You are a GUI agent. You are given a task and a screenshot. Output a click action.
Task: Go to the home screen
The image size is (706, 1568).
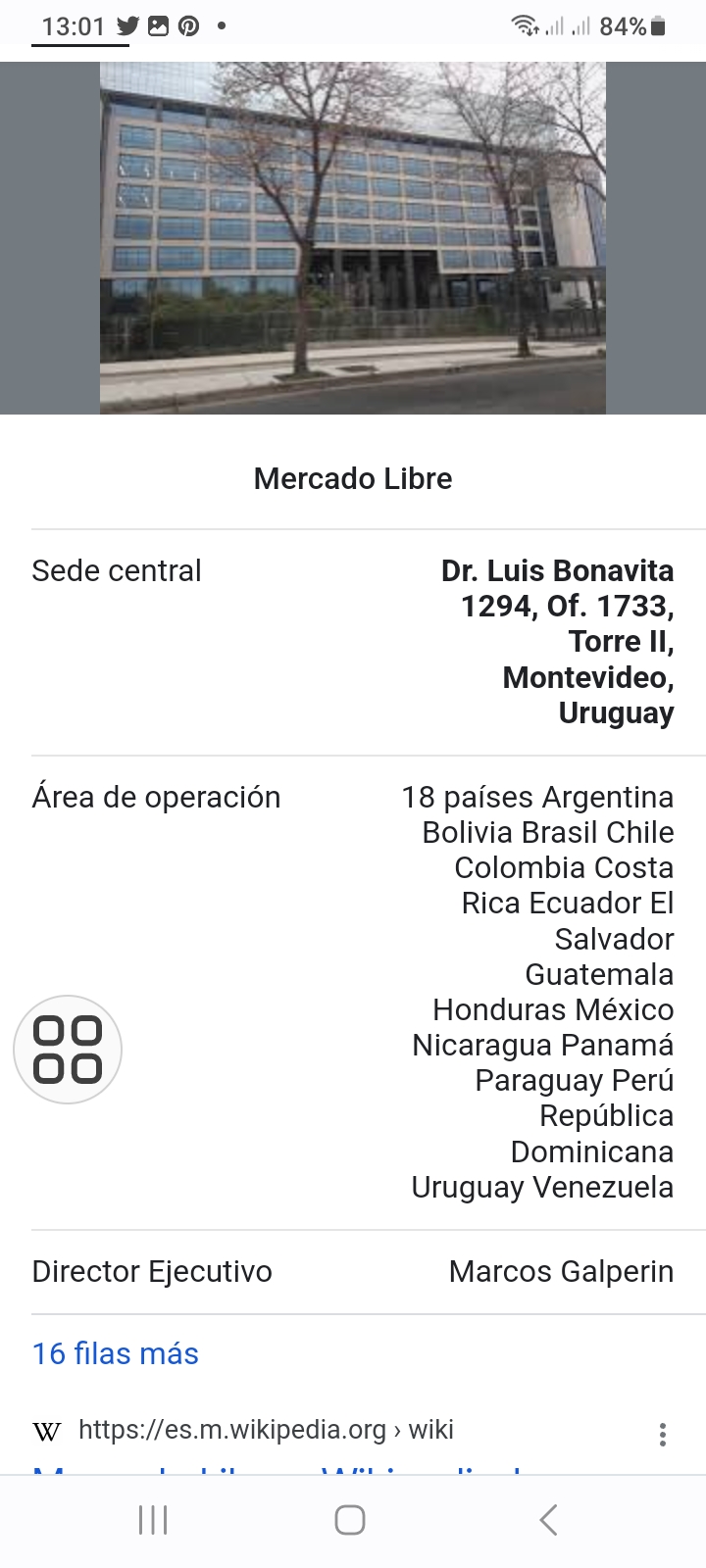click(x=350, y=1520)
